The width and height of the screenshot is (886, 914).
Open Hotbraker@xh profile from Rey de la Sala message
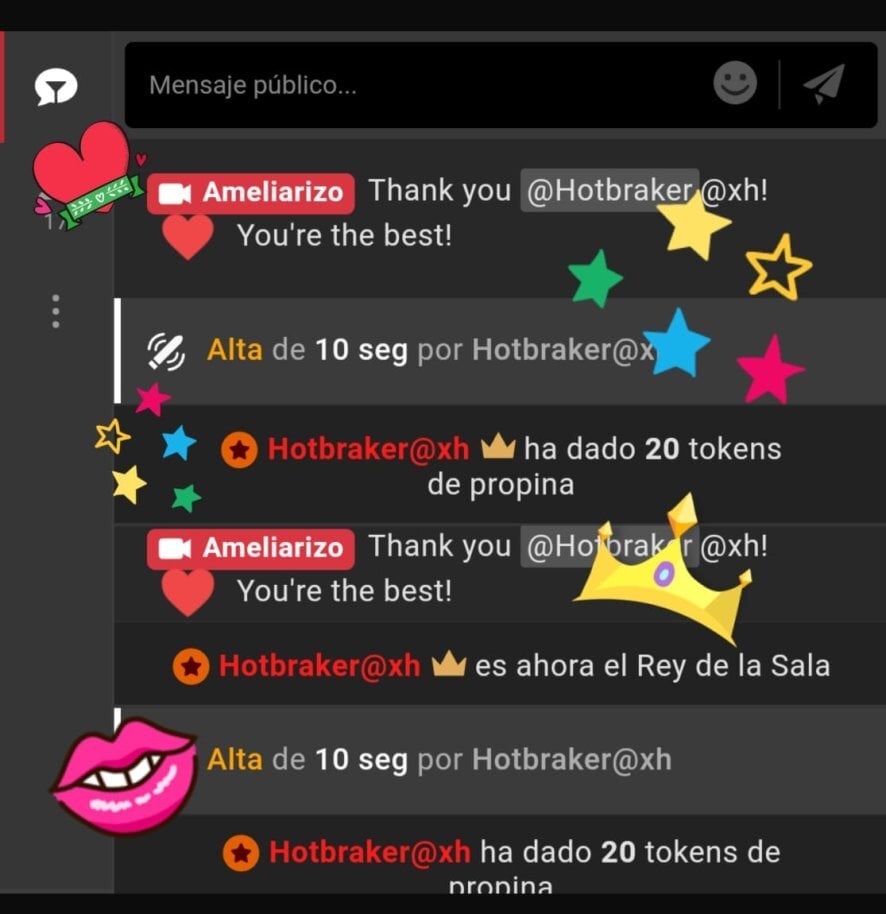319,665
